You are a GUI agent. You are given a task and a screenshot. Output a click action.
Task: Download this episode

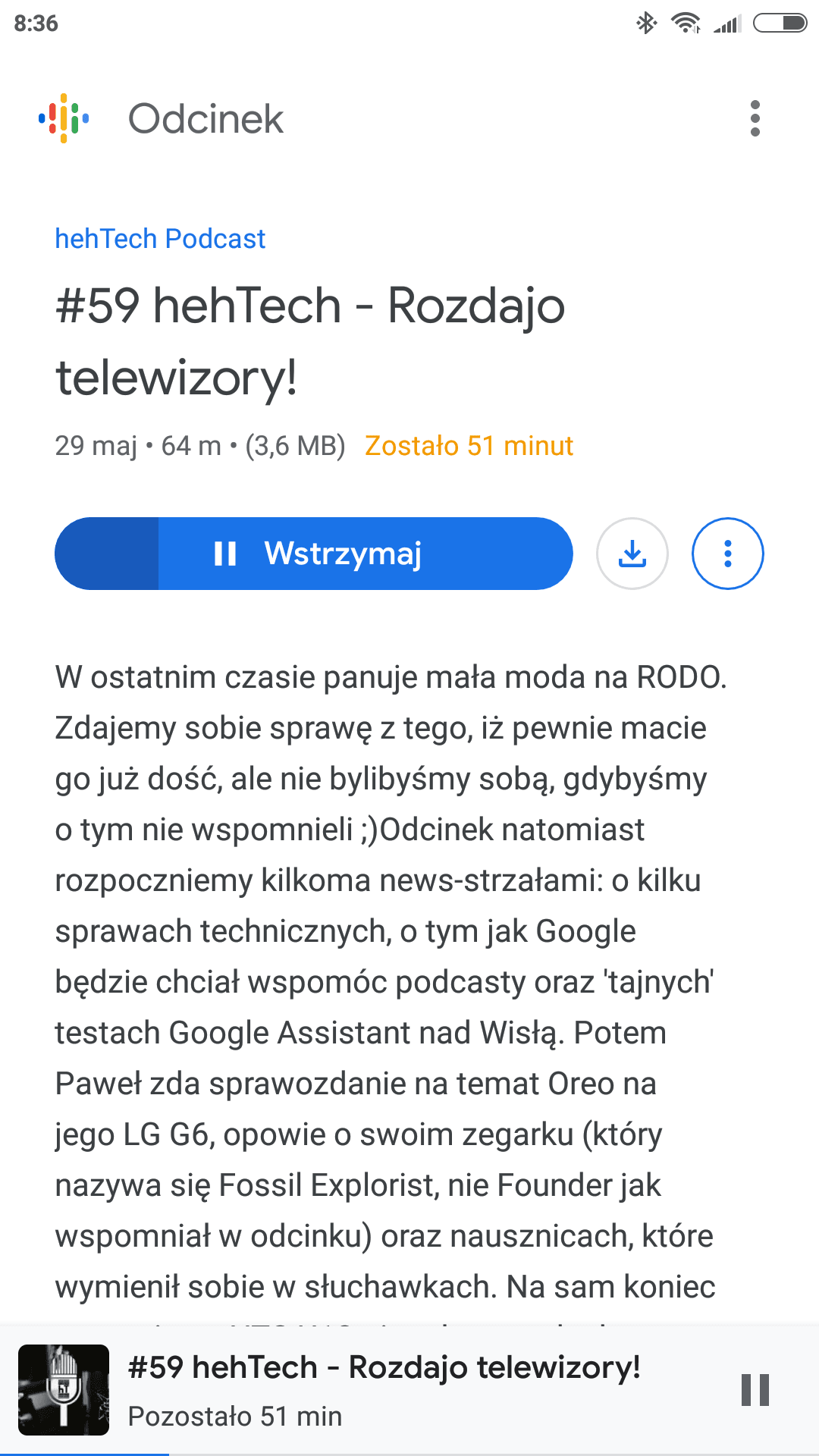[x=632, y=554]
